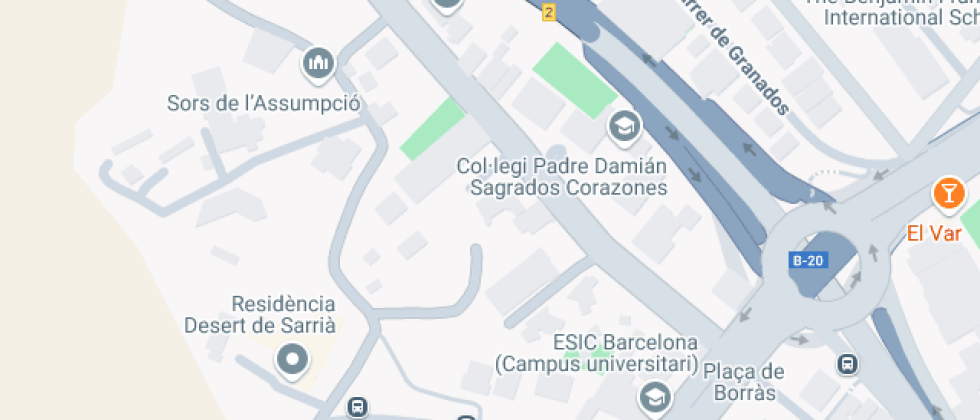Select the ESIC Barcelona campus marker
980x420 pixels.
coord(655,397)
